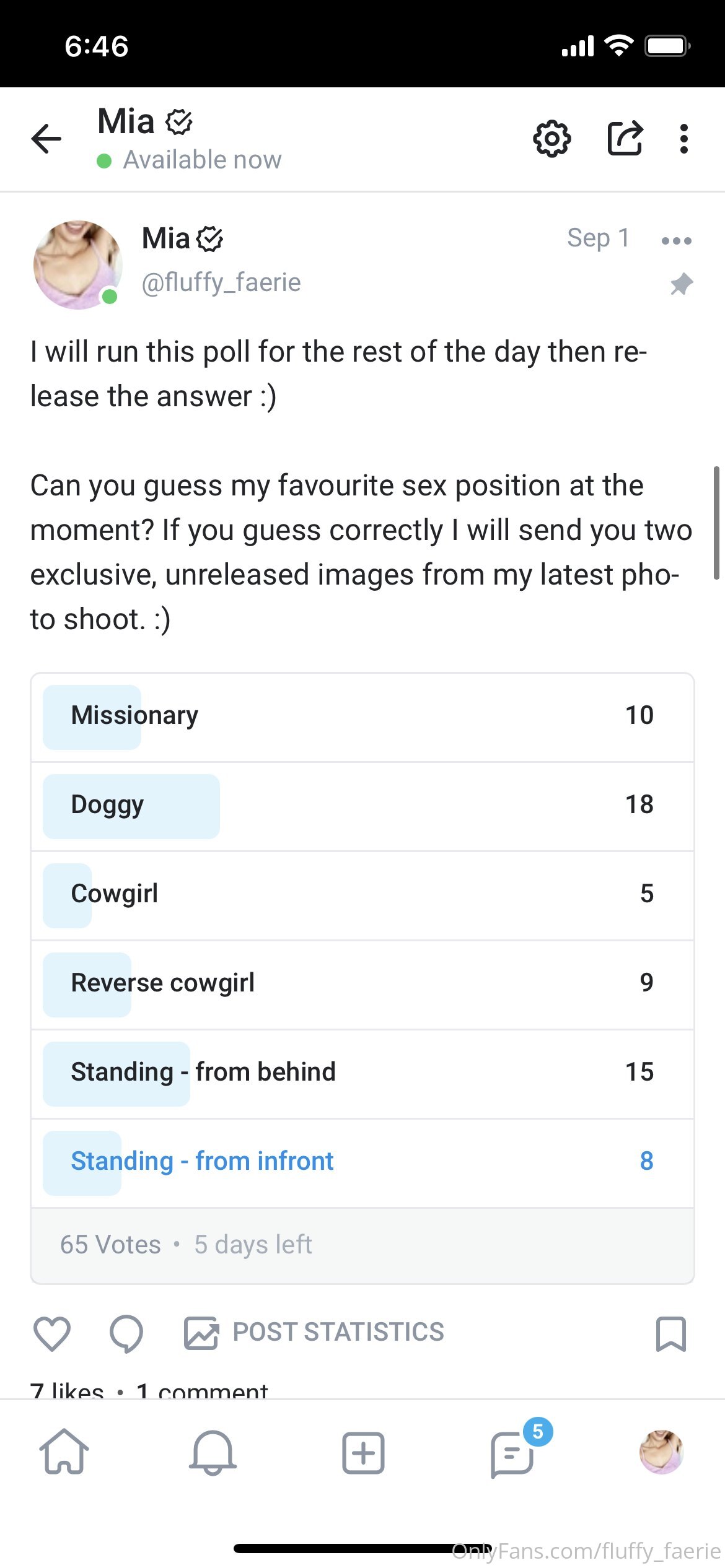Create a new post with plus
The width and height of the screenshot is (725, 1568).
(363, 1452)
